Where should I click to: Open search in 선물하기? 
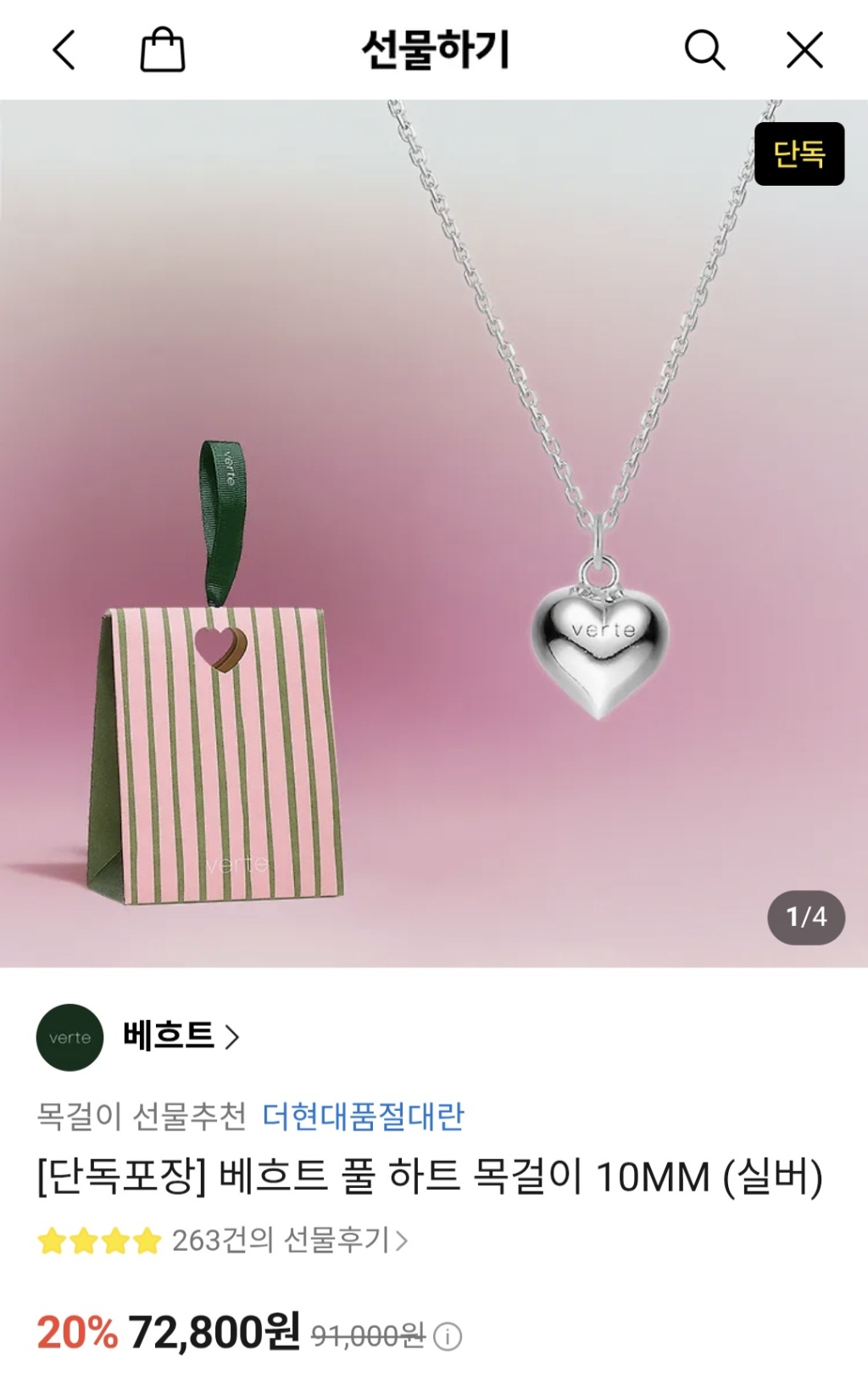pos(704,50)
